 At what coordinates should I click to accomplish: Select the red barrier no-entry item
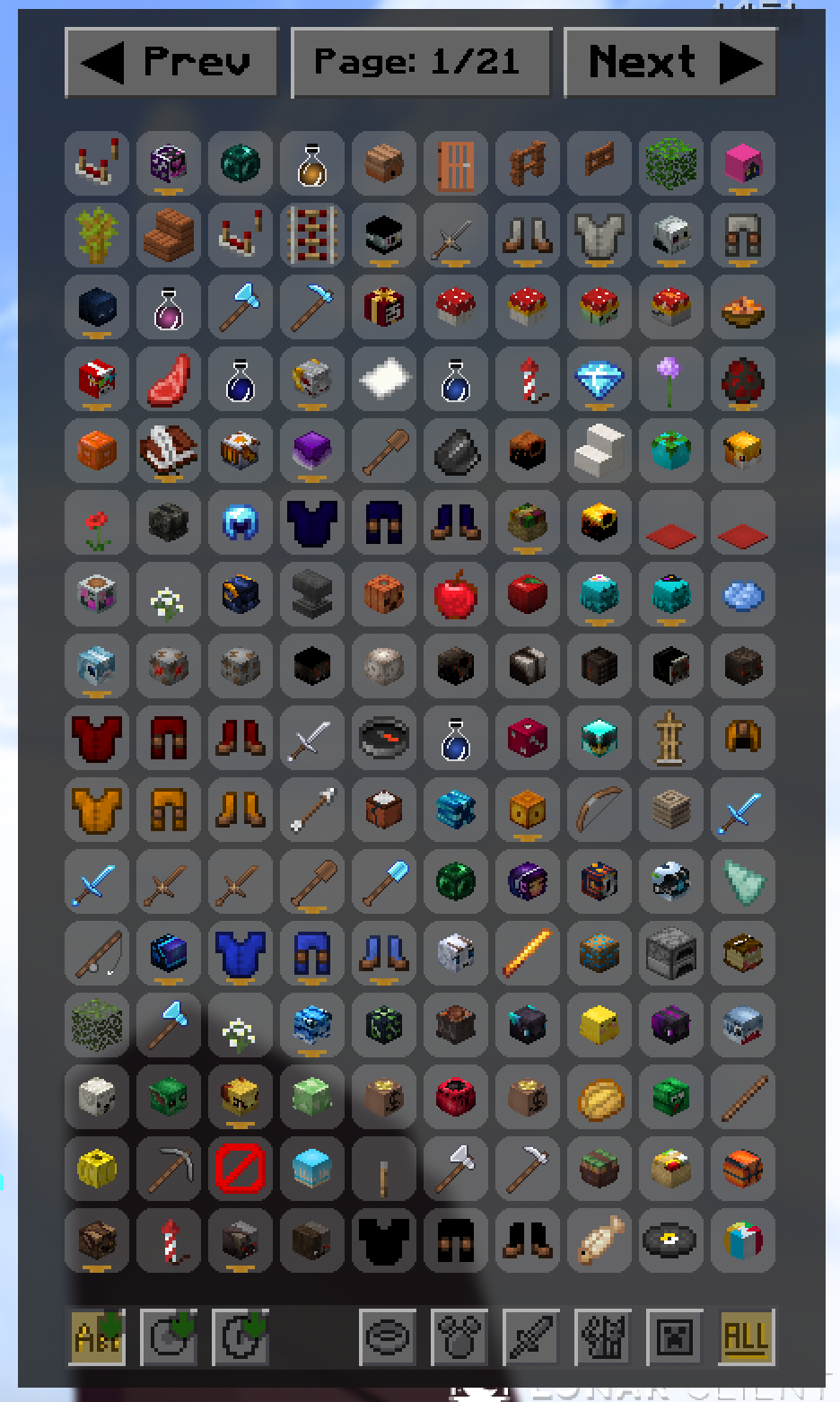coord(240,1168)
